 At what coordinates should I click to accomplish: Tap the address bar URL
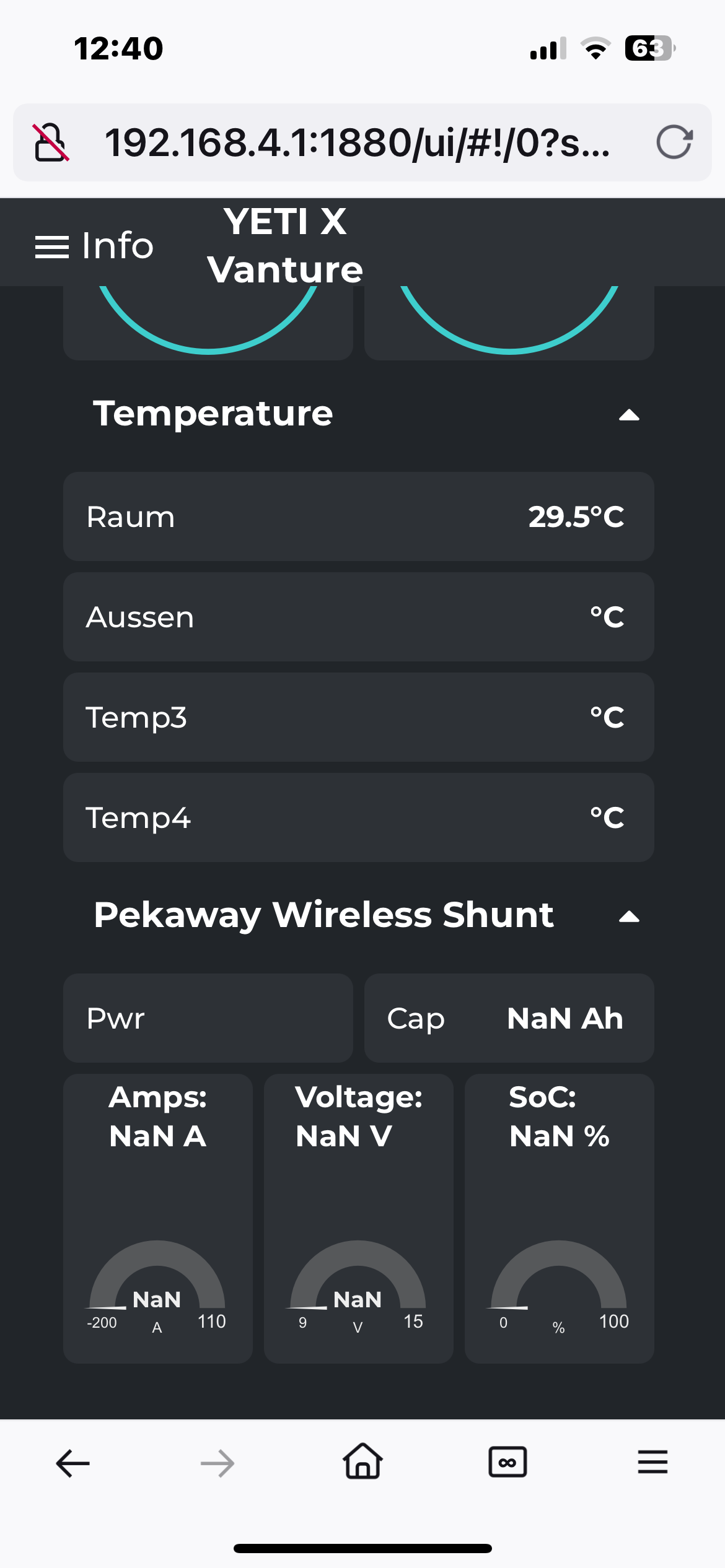(x=358, y=142)
